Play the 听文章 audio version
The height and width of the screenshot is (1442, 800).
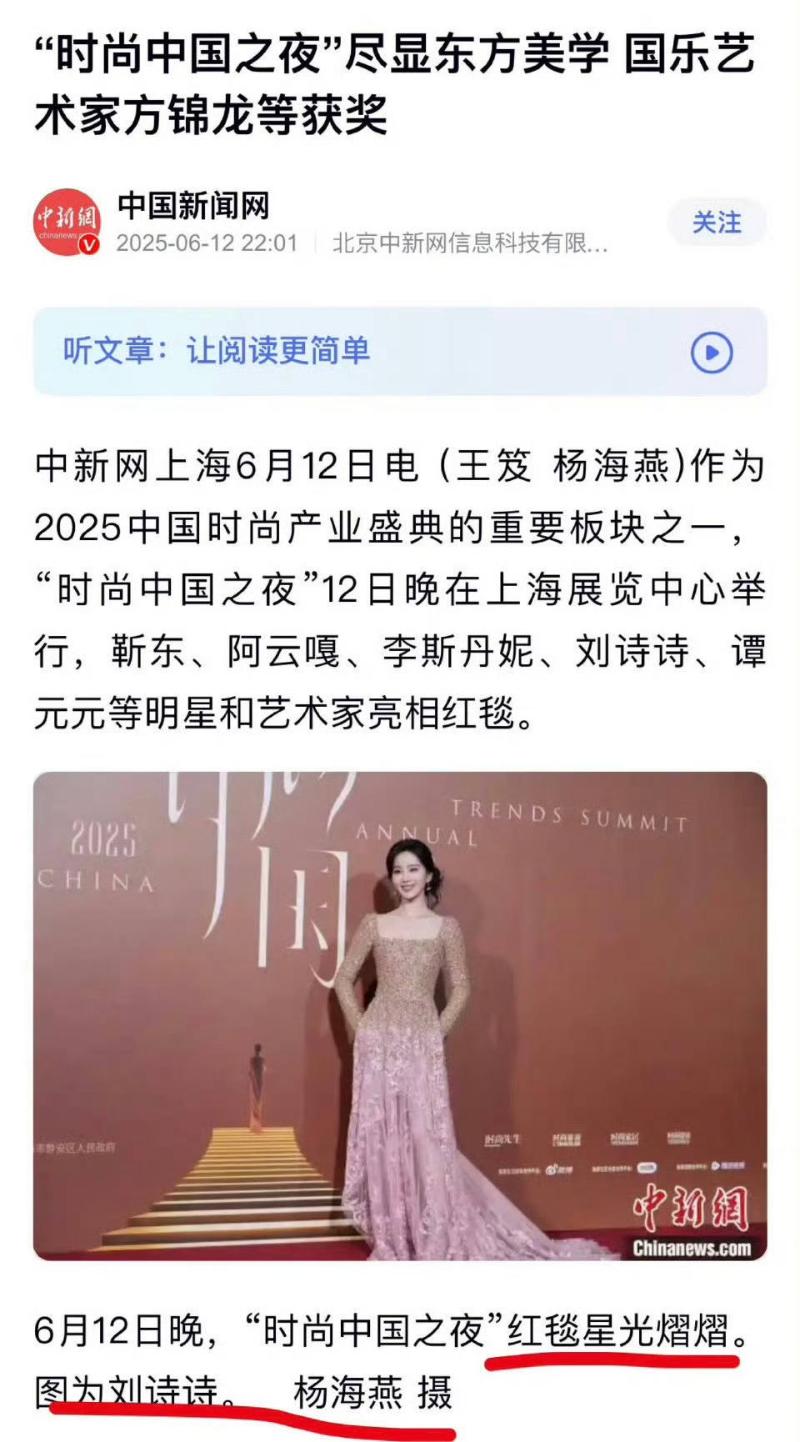712,352
